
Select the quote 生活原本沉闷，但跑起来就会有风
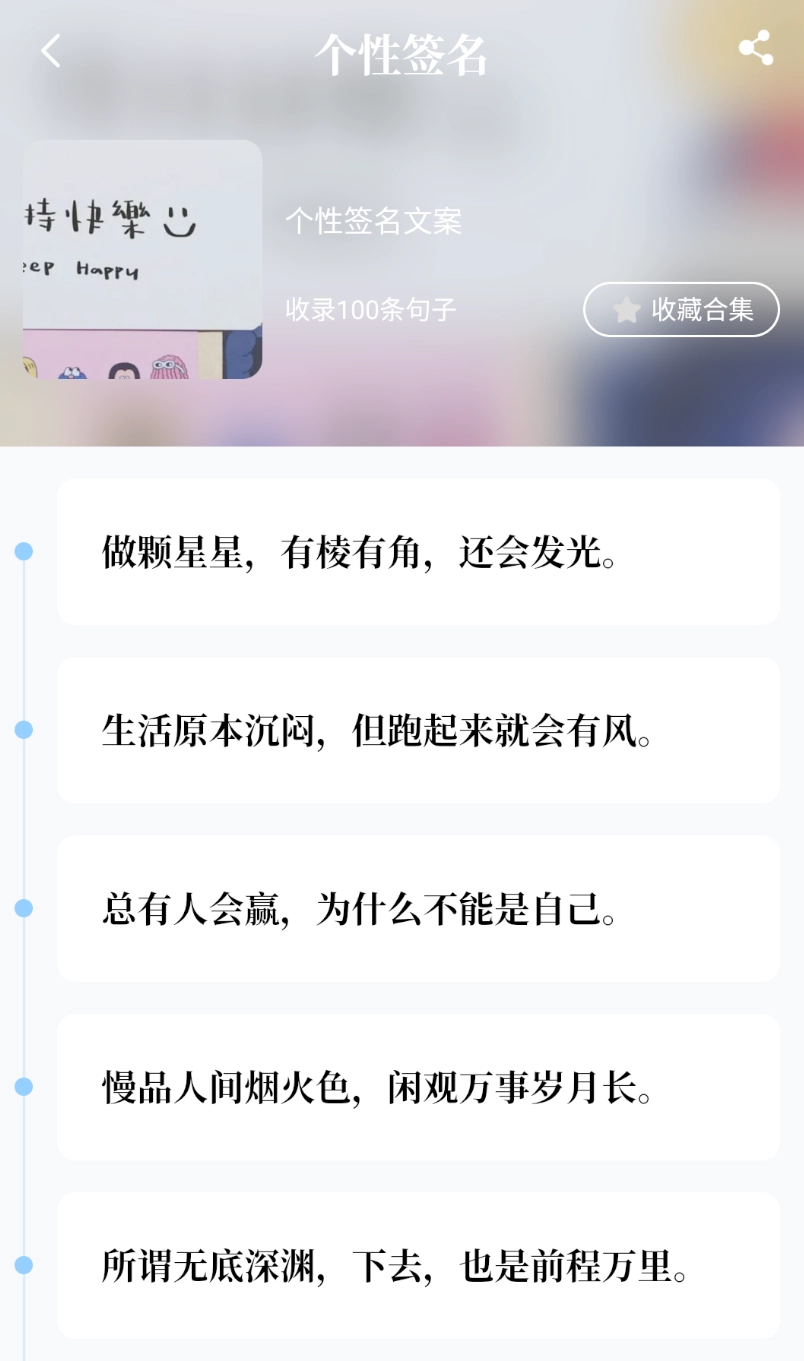[x=418, y=730]
